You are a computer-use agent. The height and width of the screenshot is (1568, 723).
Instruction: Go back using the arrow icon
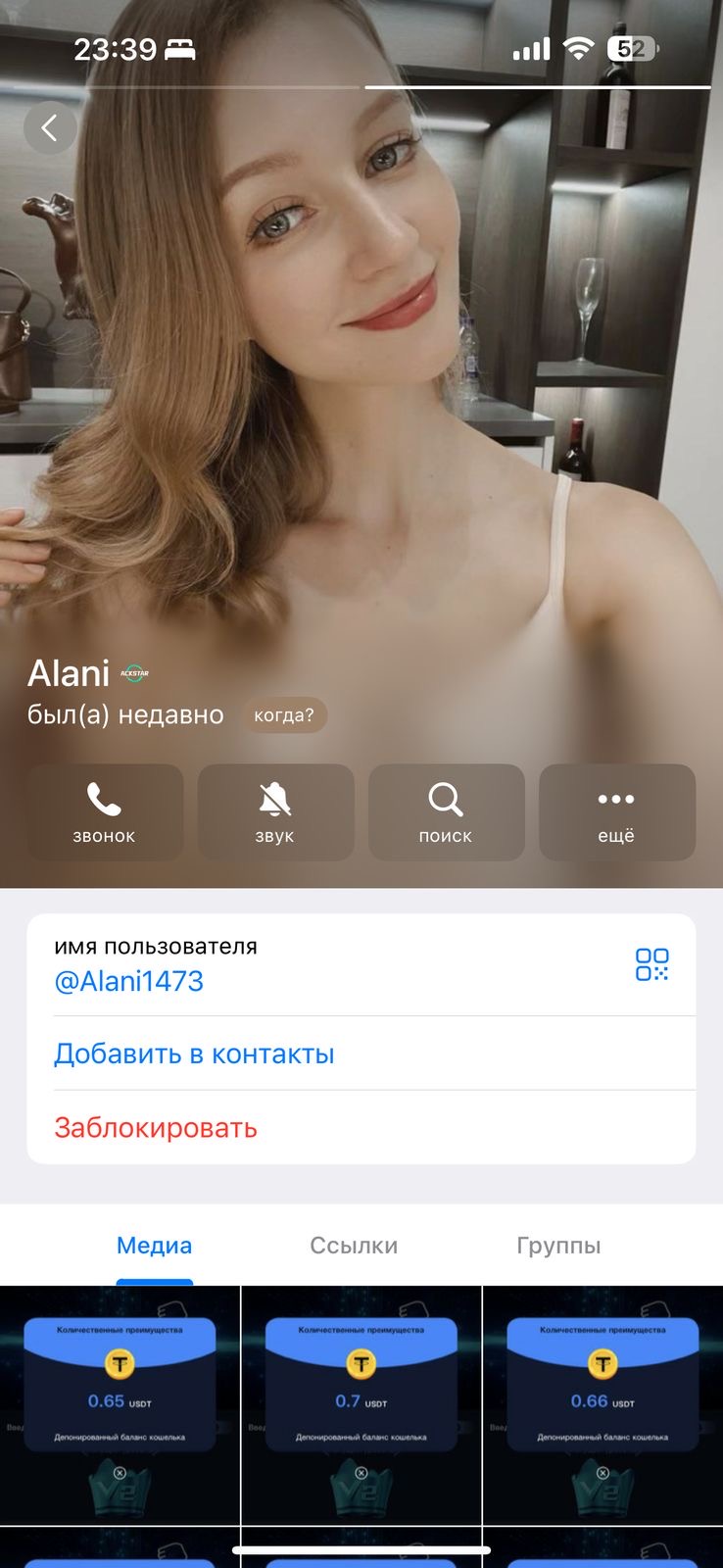point(49,127)
